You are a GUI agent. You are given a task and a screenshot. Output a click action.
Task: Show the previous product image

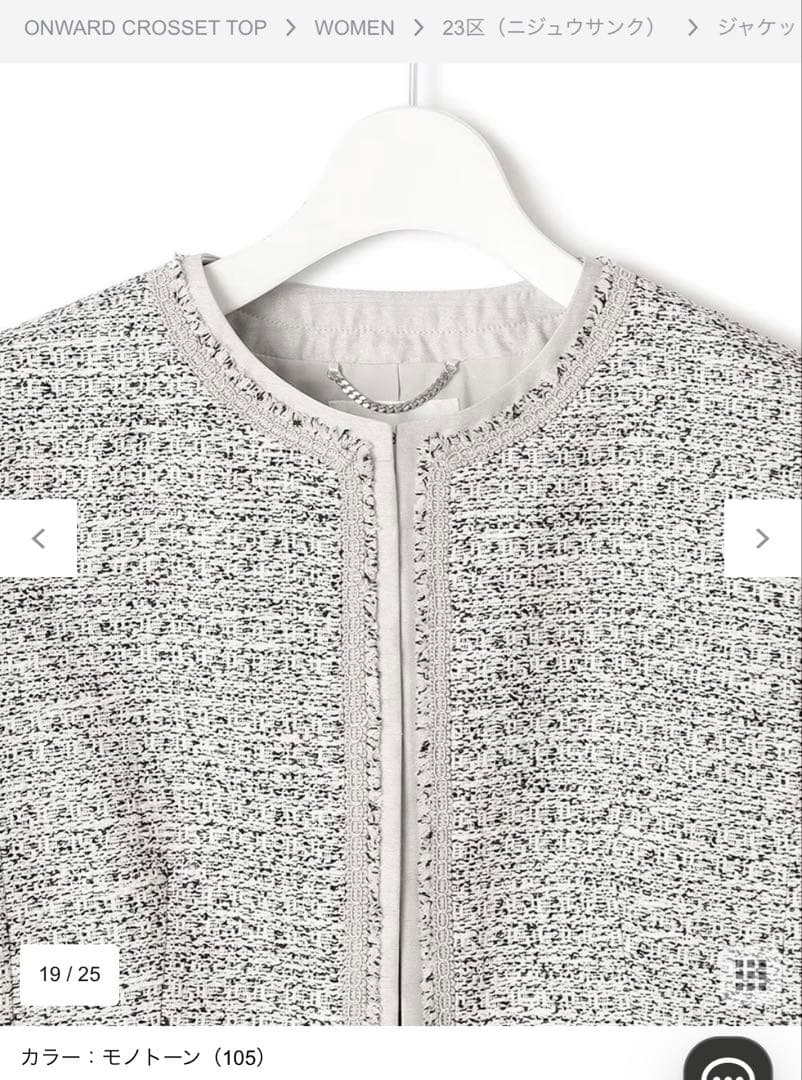[39, 539]
